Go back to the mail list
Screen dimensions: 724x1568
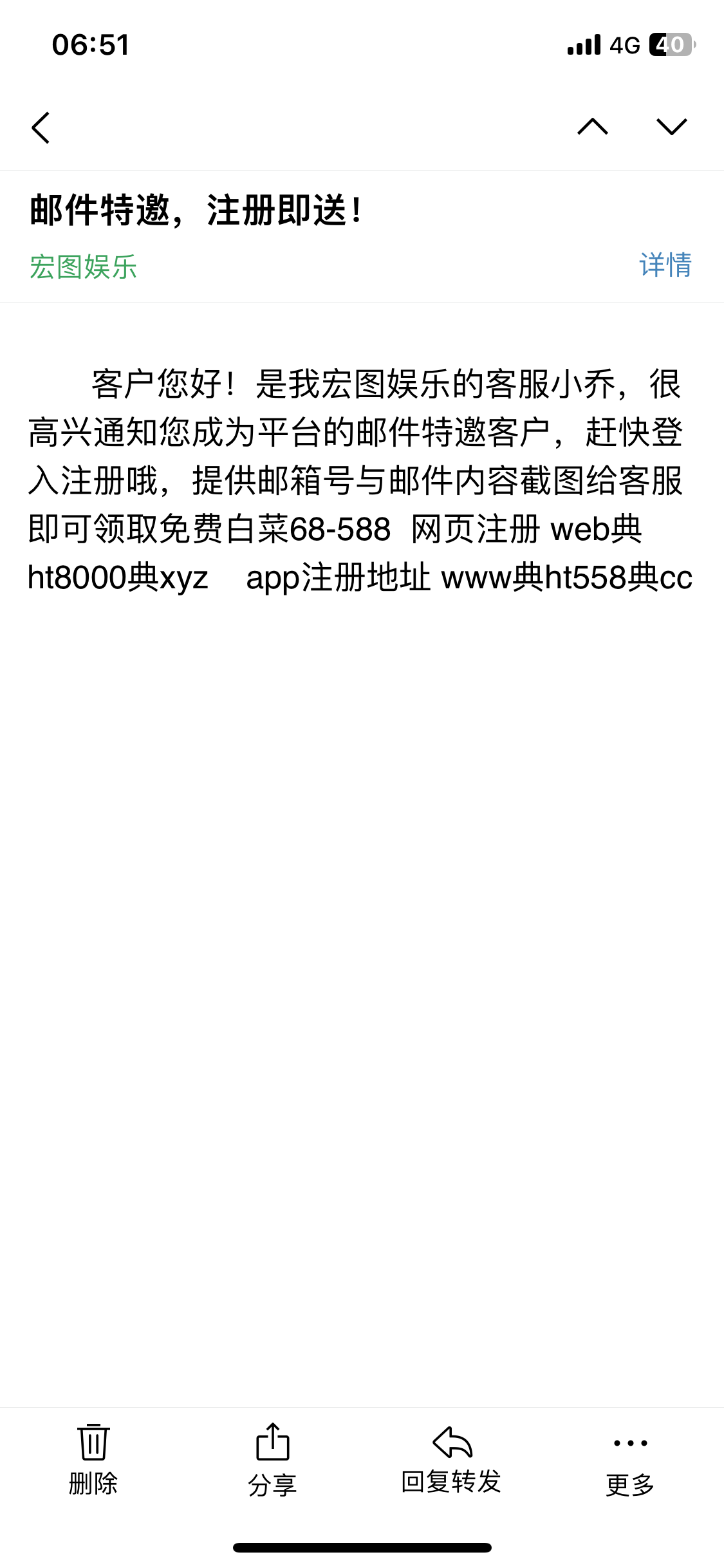(41, 127)
